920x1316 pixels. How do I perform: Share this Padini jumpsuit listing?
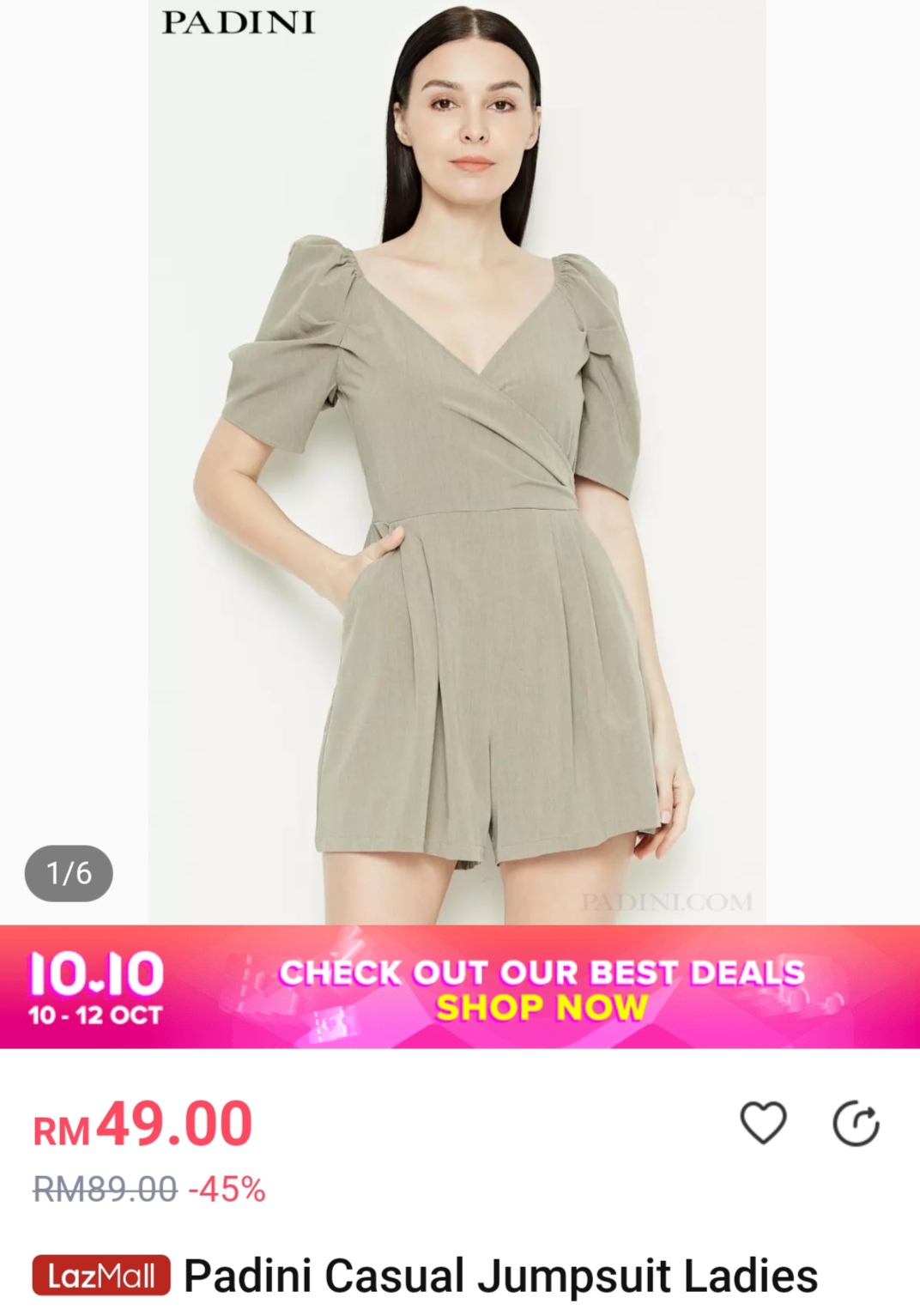[x=856, y=1123]
